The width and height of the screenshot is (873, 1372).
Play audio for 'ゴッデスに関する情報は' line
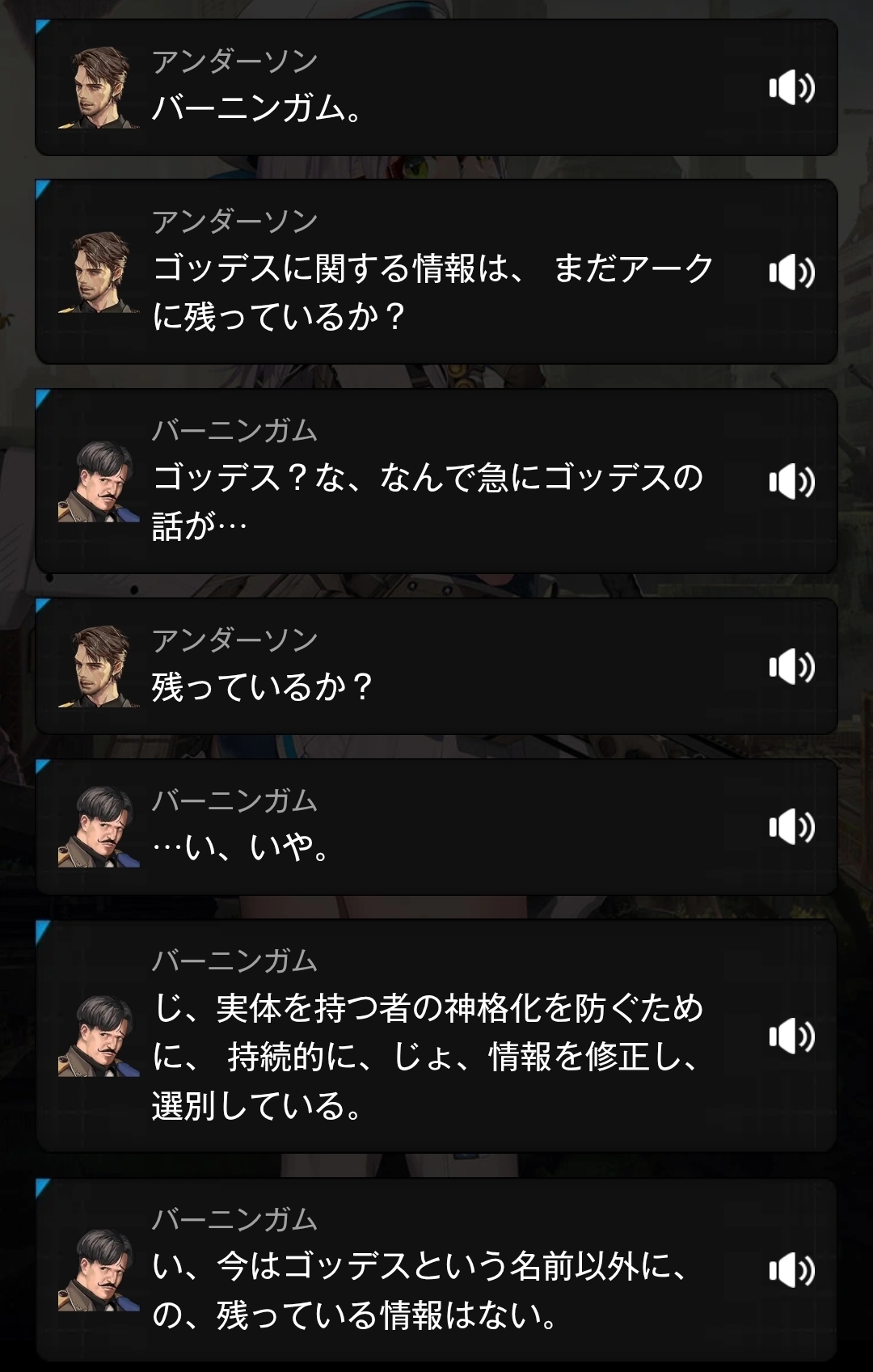coord(791,272)
